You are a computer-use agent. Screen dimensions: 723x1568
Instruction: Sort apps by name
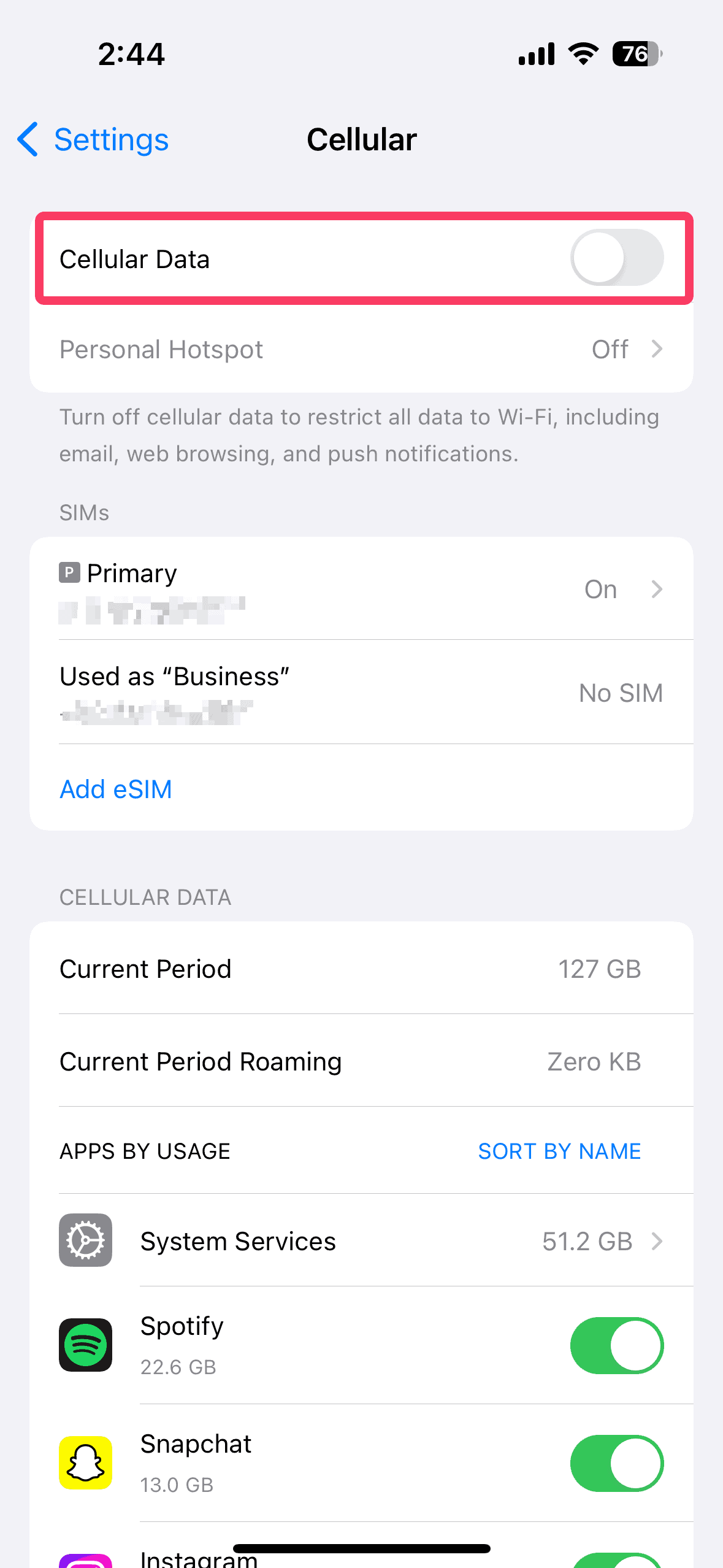(x=559, y=1151)
